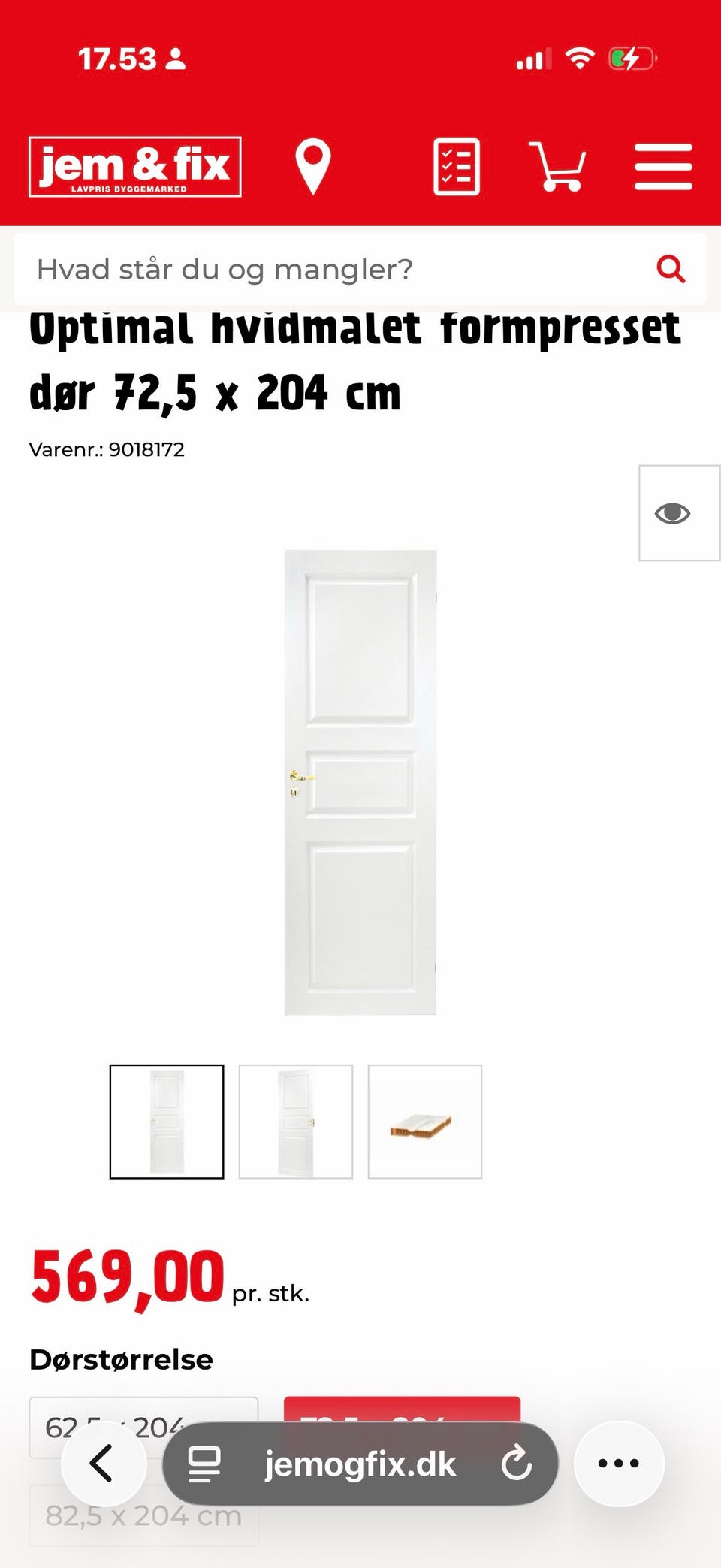
Task: Reload the jemogfix.dk page
Action: pos(517,1464)
